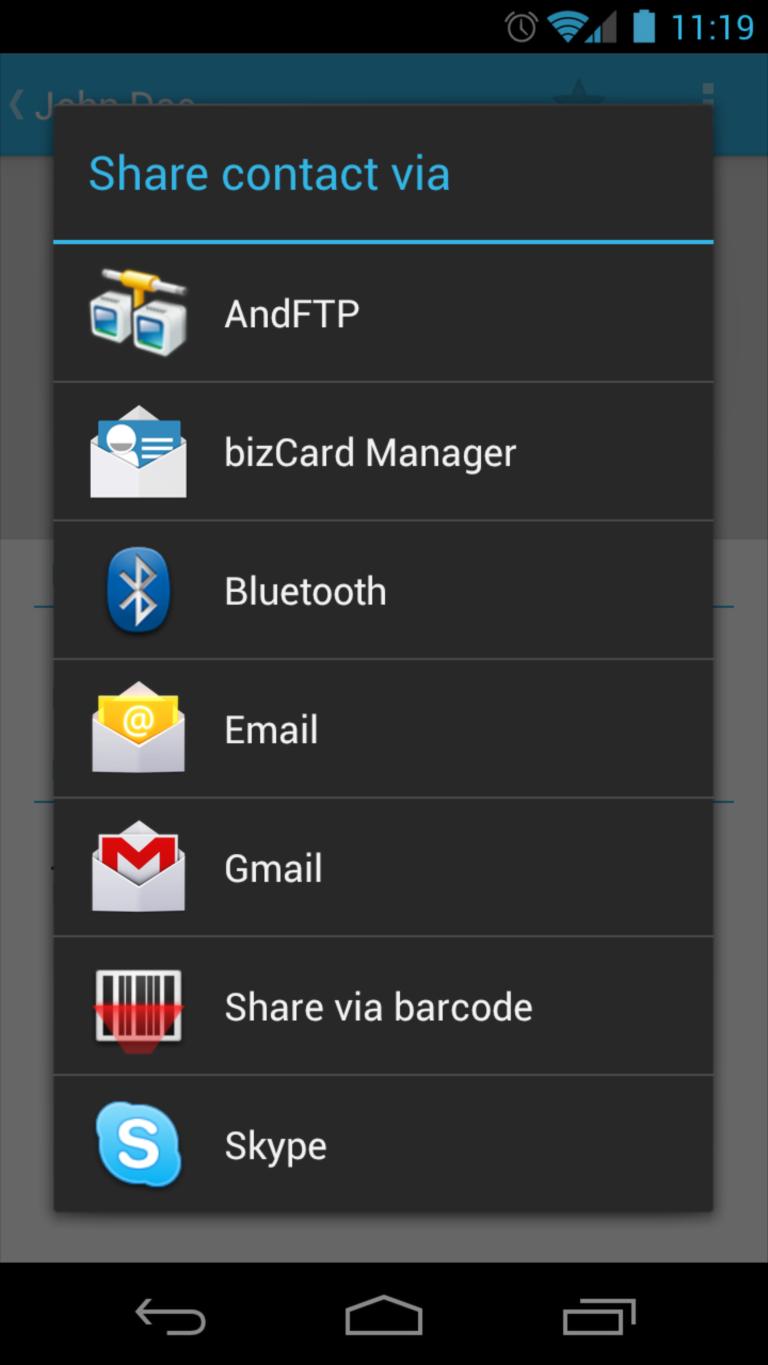This screenshot has height=1365, width=768.
Task: Tap the system back button
Action: 171,1317
